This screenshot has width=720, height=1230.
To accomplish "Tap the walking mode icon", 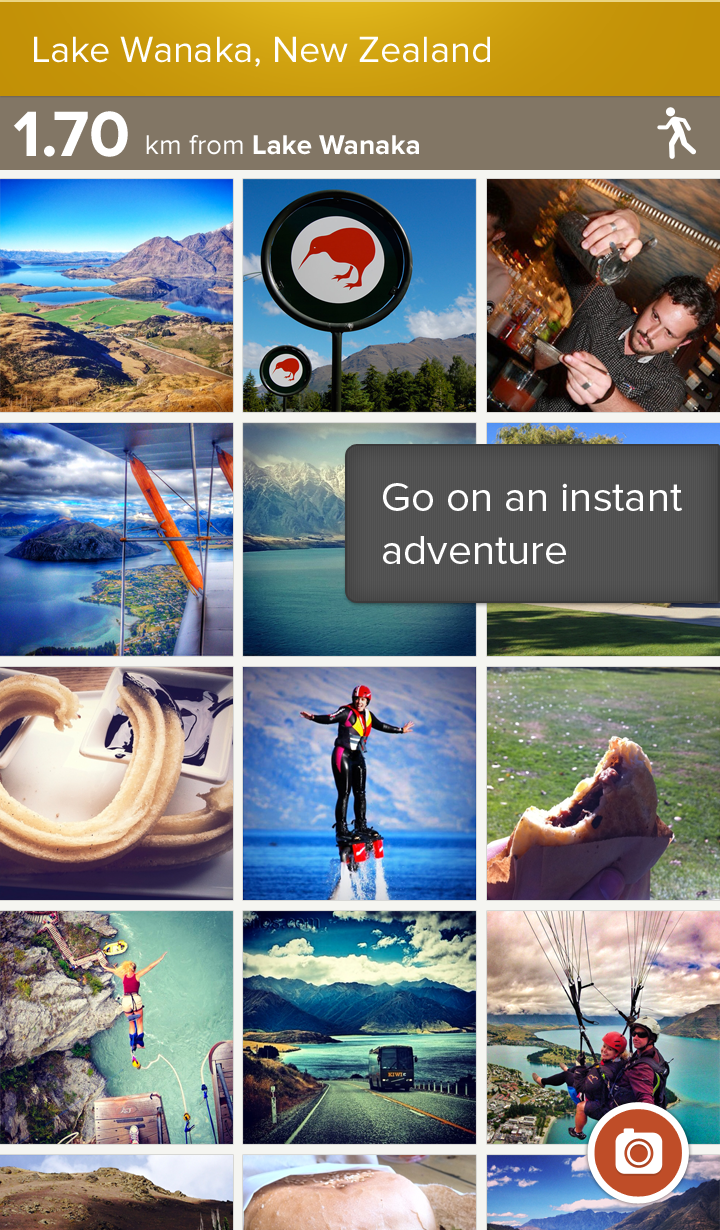I will pyautogui.click(x=676, y=134).
